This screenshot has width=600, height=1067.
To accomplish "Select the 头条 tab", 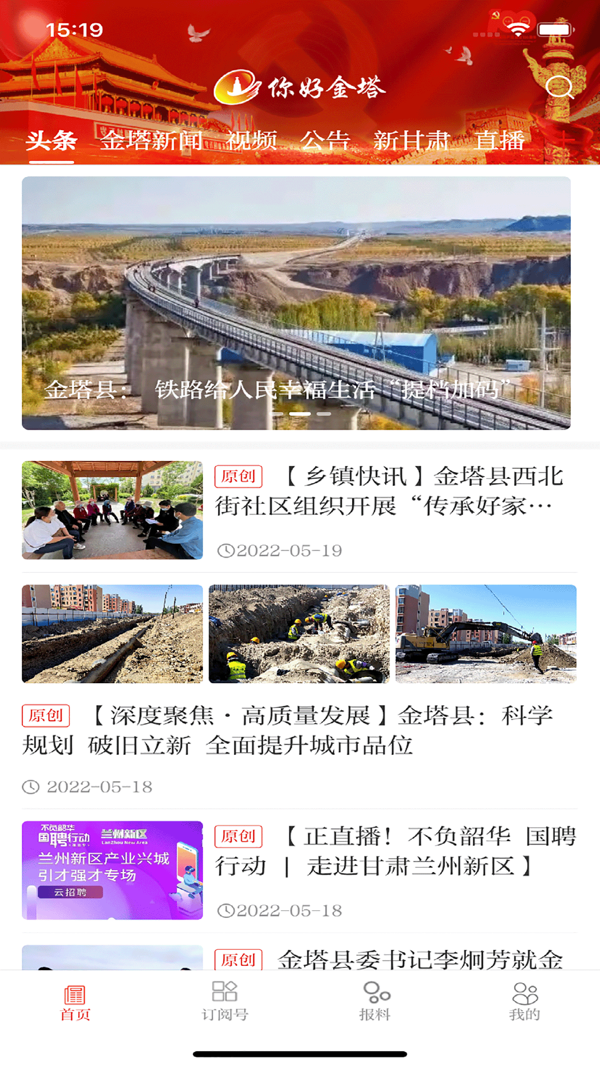I will pos(51,140).
